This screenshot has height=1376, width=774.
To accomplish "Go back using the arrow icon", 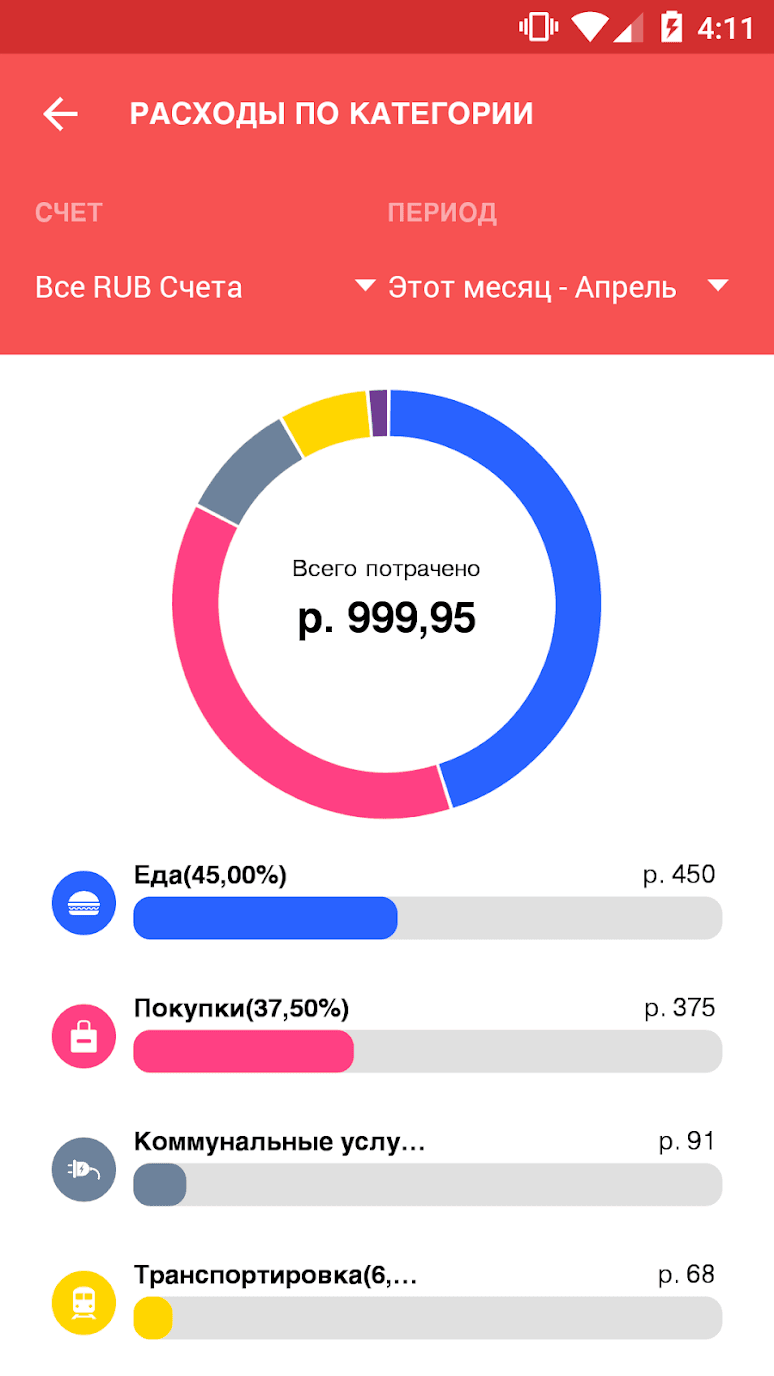I will [x=60, y=114].
